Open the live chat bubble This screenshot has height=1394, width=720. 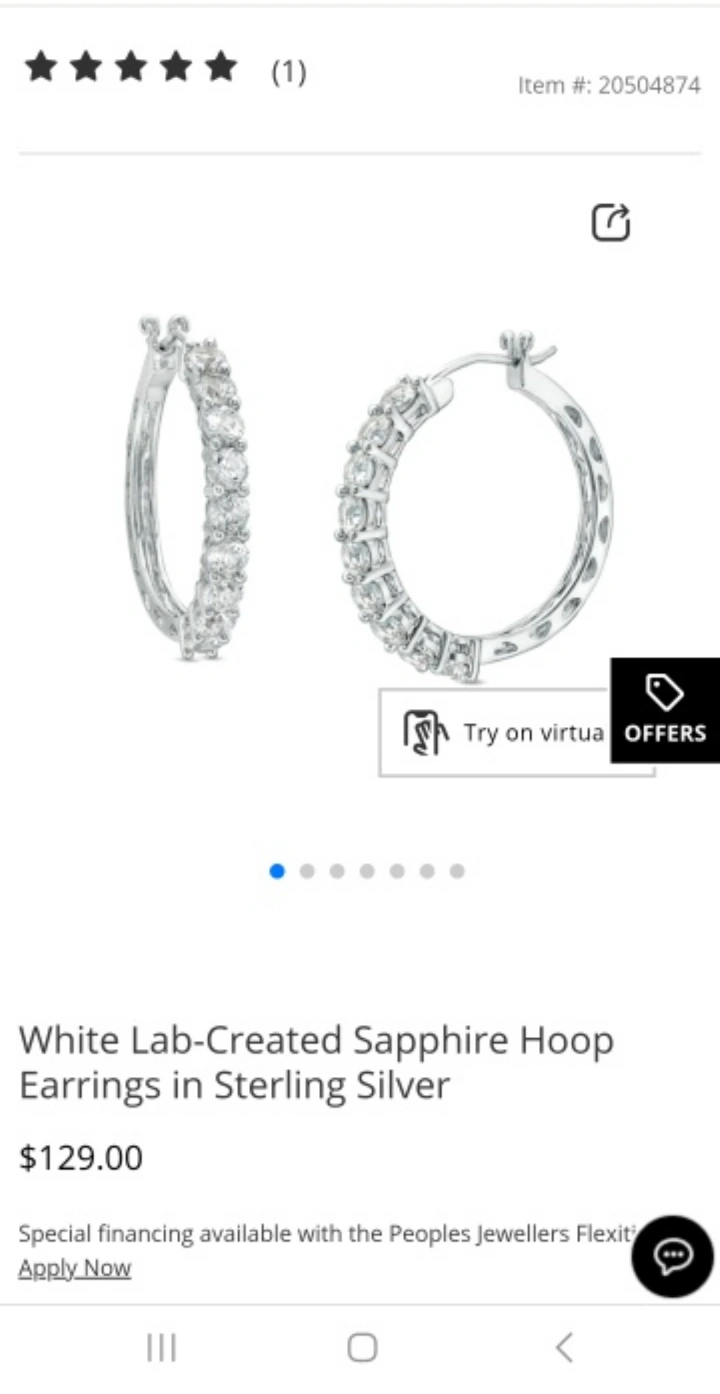pyautogui.click(x=672, y=1256)
